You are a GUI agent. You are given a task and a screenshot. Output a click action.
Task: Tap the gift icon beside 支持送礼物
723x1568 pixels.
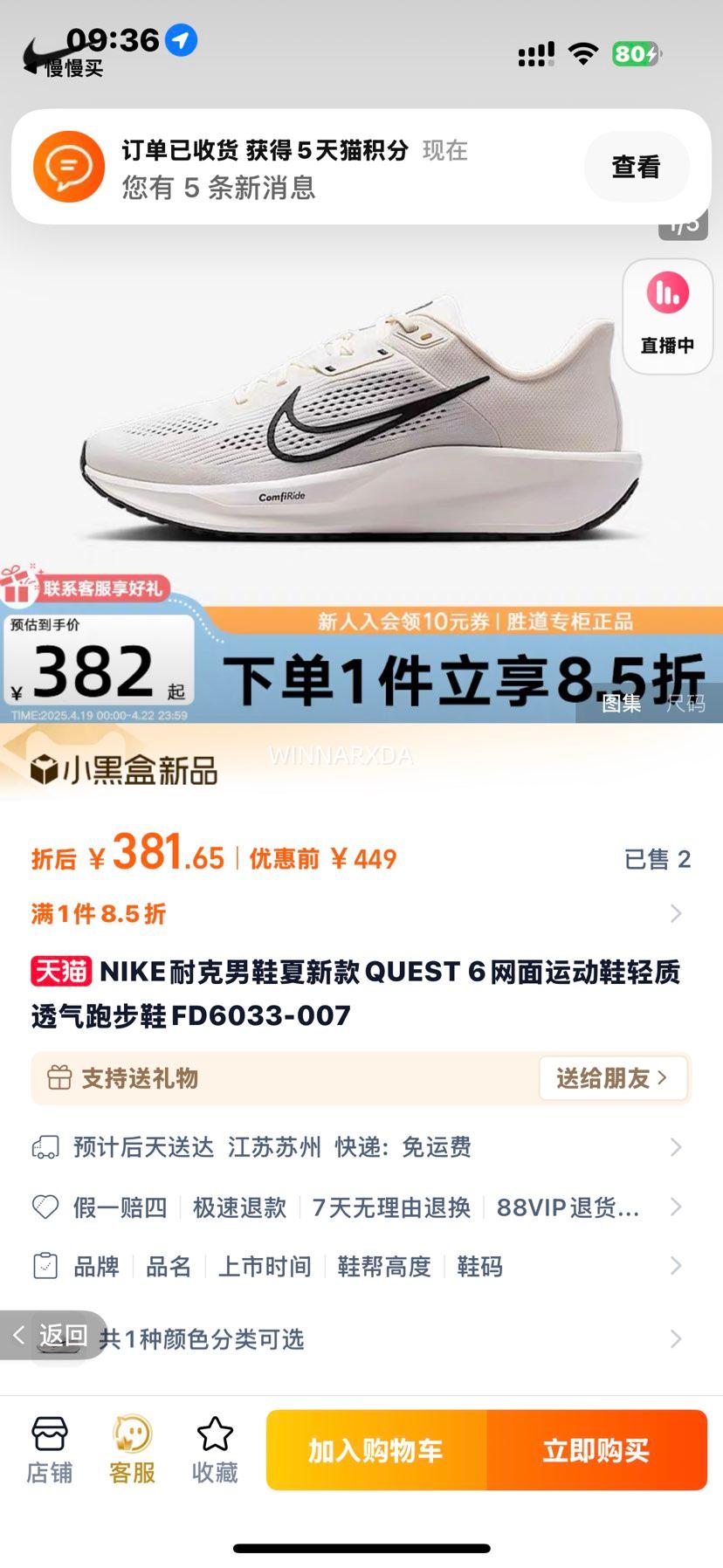[x=59, y=1077]
